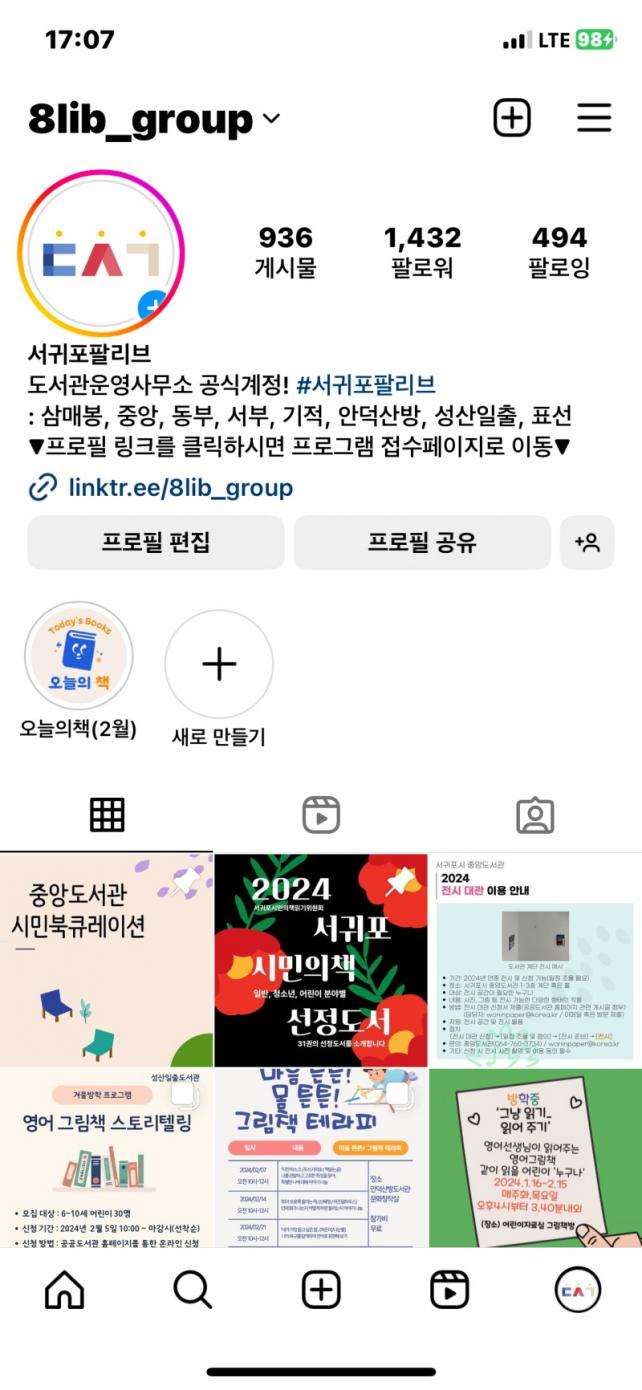
Task: View the 팔로워 followers list
Action: (422, 251)
